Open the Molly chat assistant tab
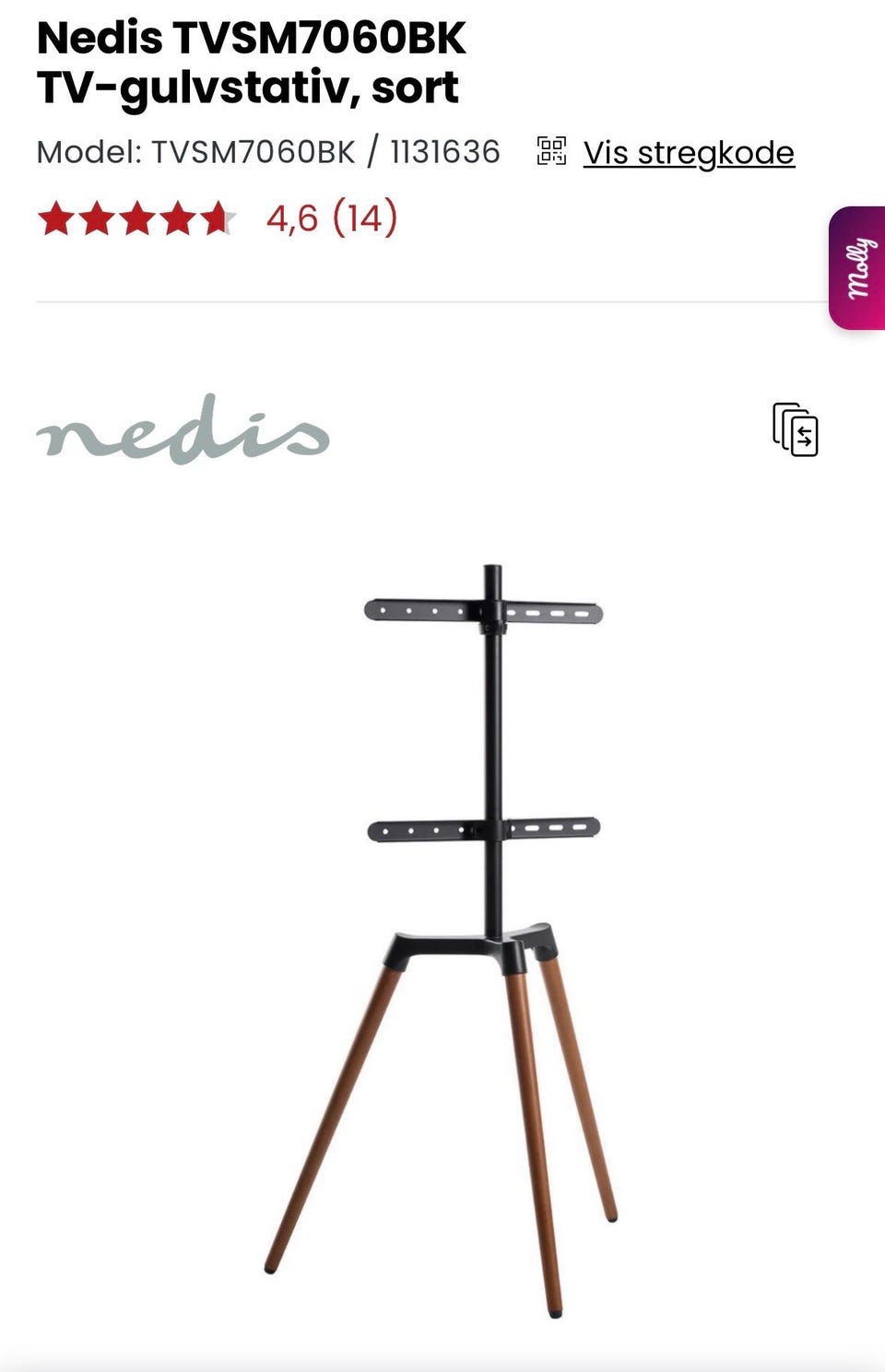The image size is (885, 1372). (858, 268)
